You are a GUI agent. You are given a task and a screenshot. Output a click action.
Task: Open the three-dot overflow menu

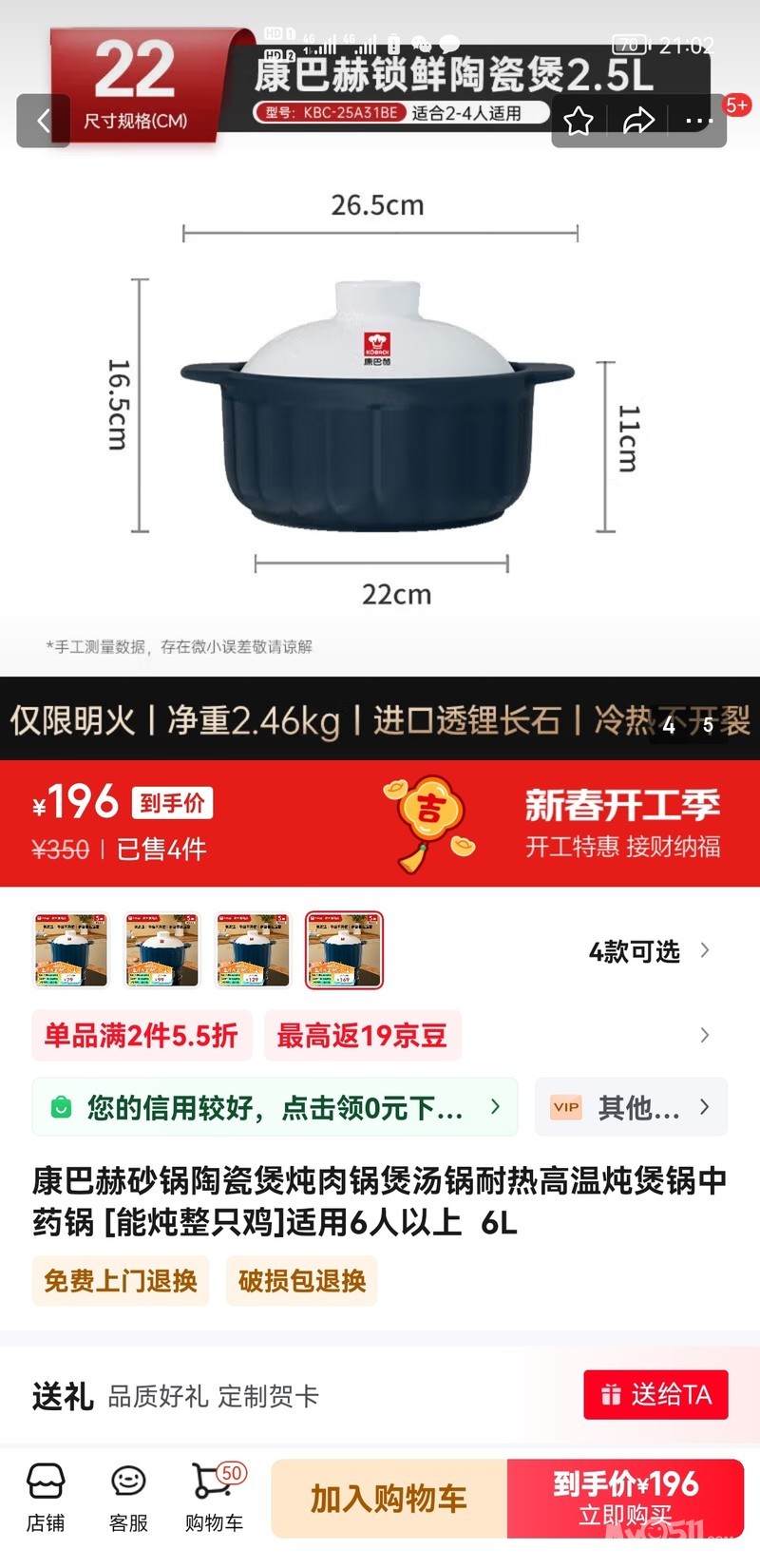[699, 121]
